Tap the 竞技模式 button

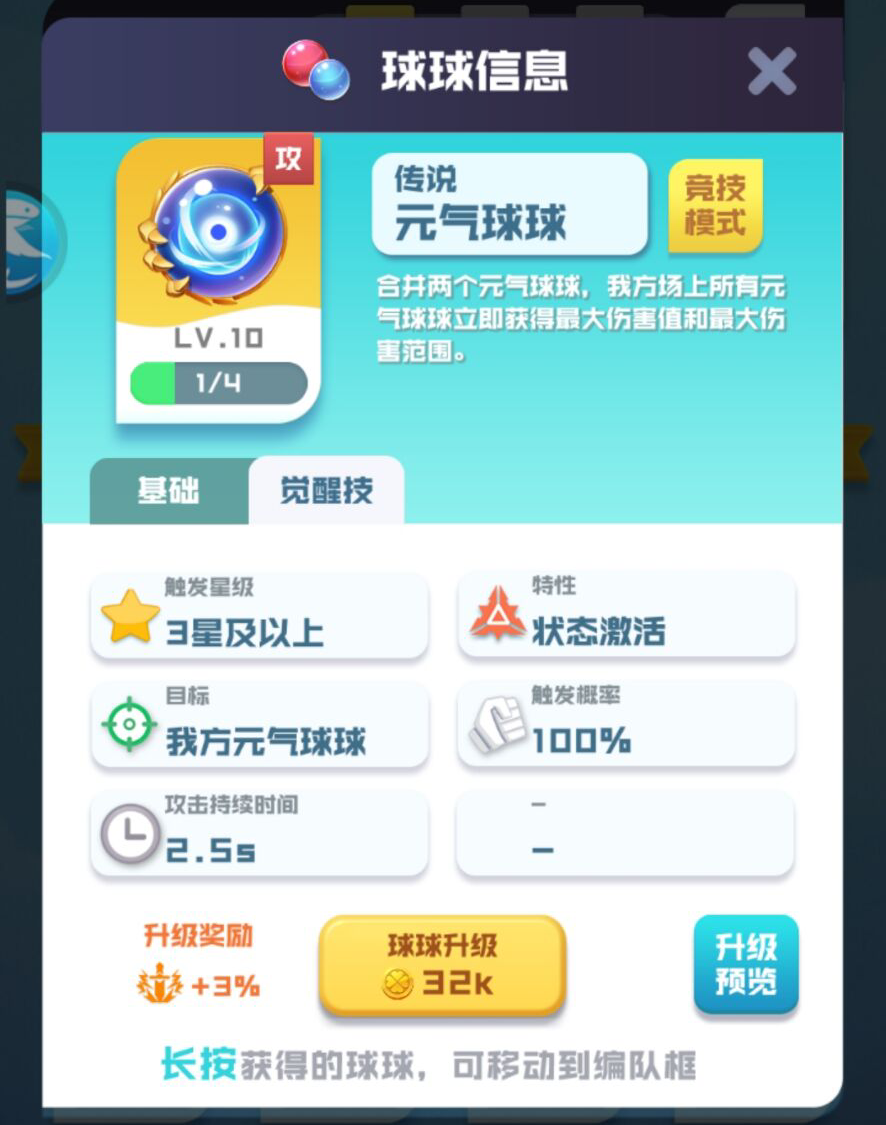[715, 205]
